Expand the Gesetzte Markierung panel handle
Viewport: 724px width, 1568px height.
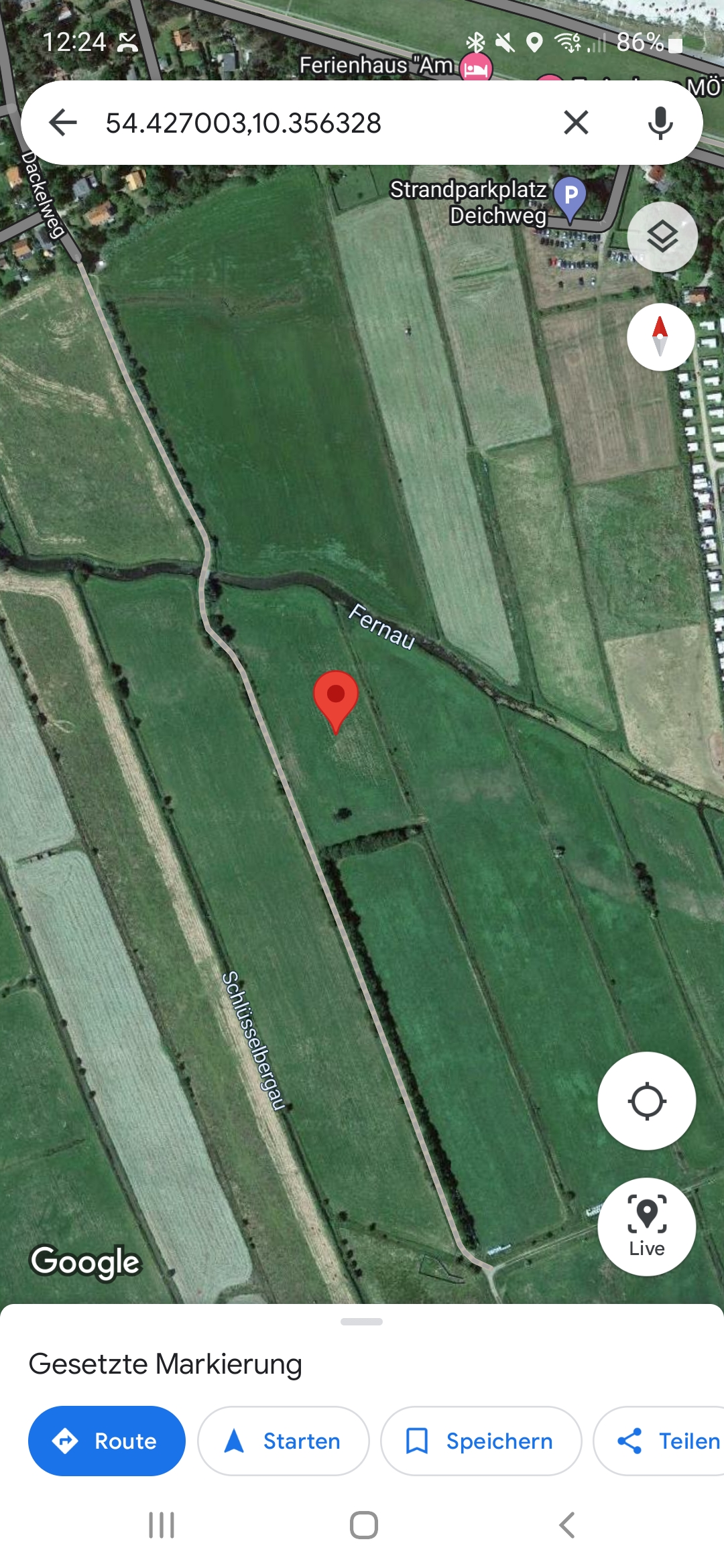click(x=361, y=1321)
